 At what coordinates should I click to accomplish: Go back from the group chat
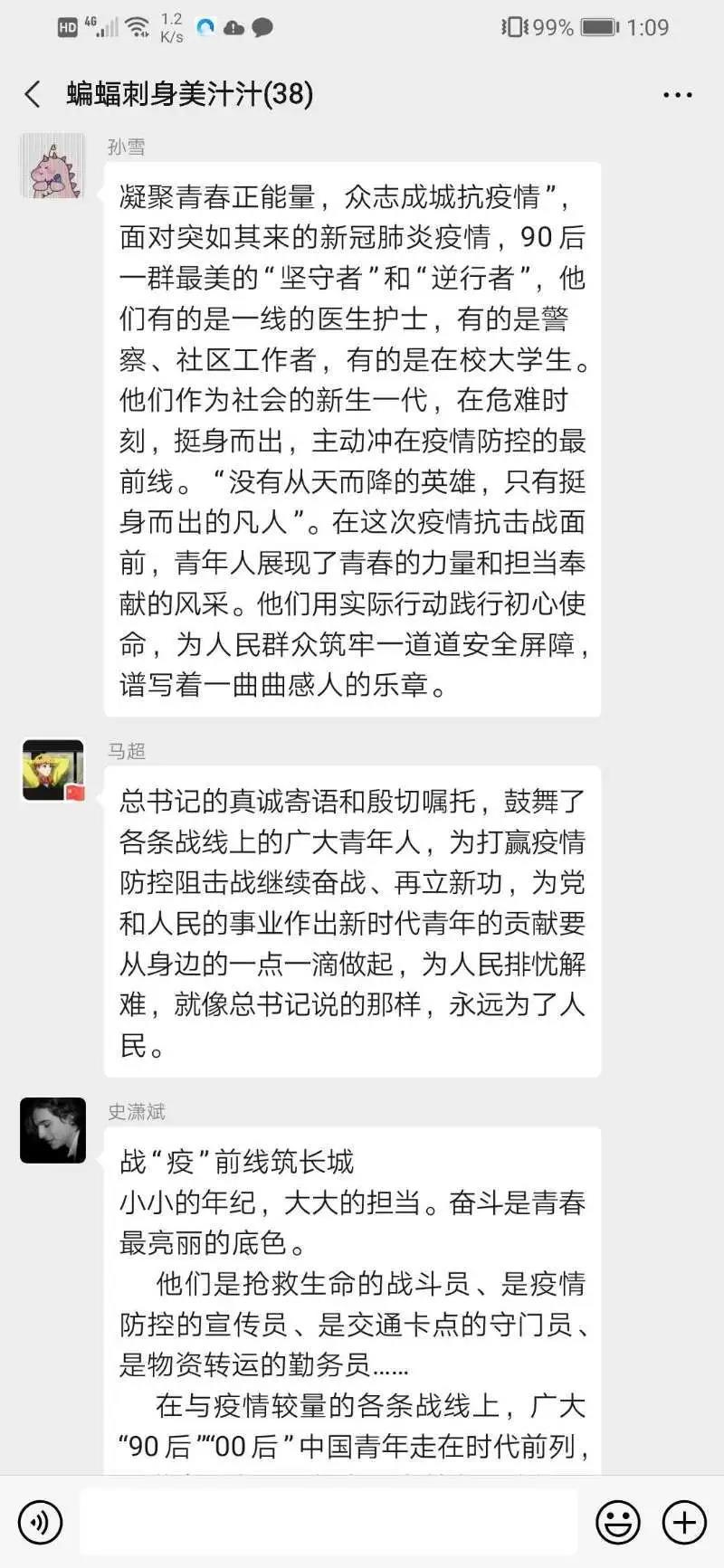click(33, 94)
